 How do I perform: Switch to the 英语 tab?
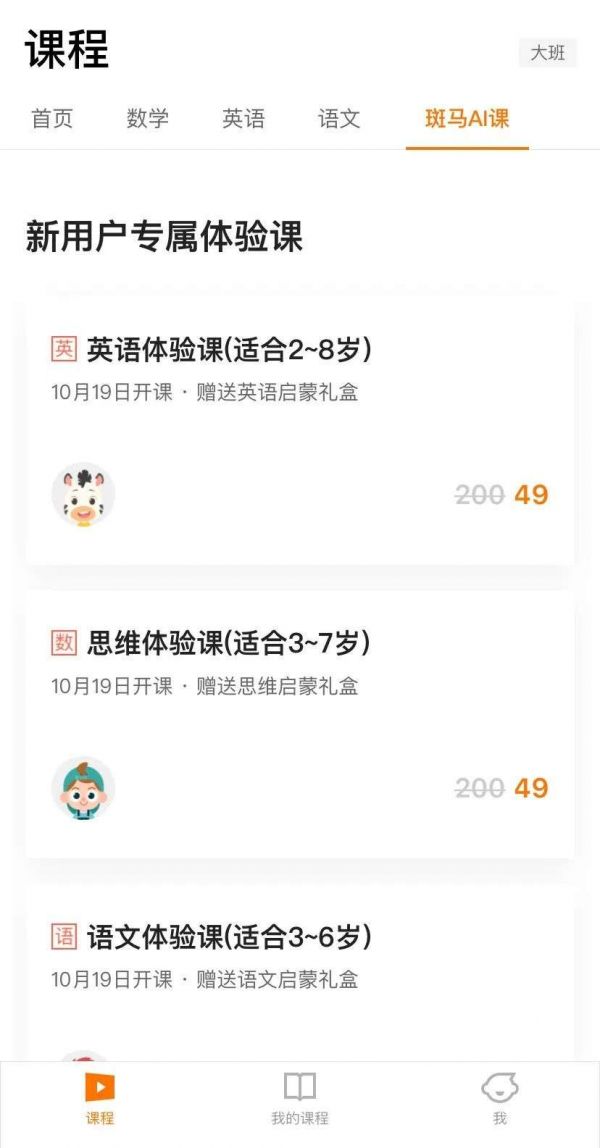pyautogui.click(x=243, y=119)
